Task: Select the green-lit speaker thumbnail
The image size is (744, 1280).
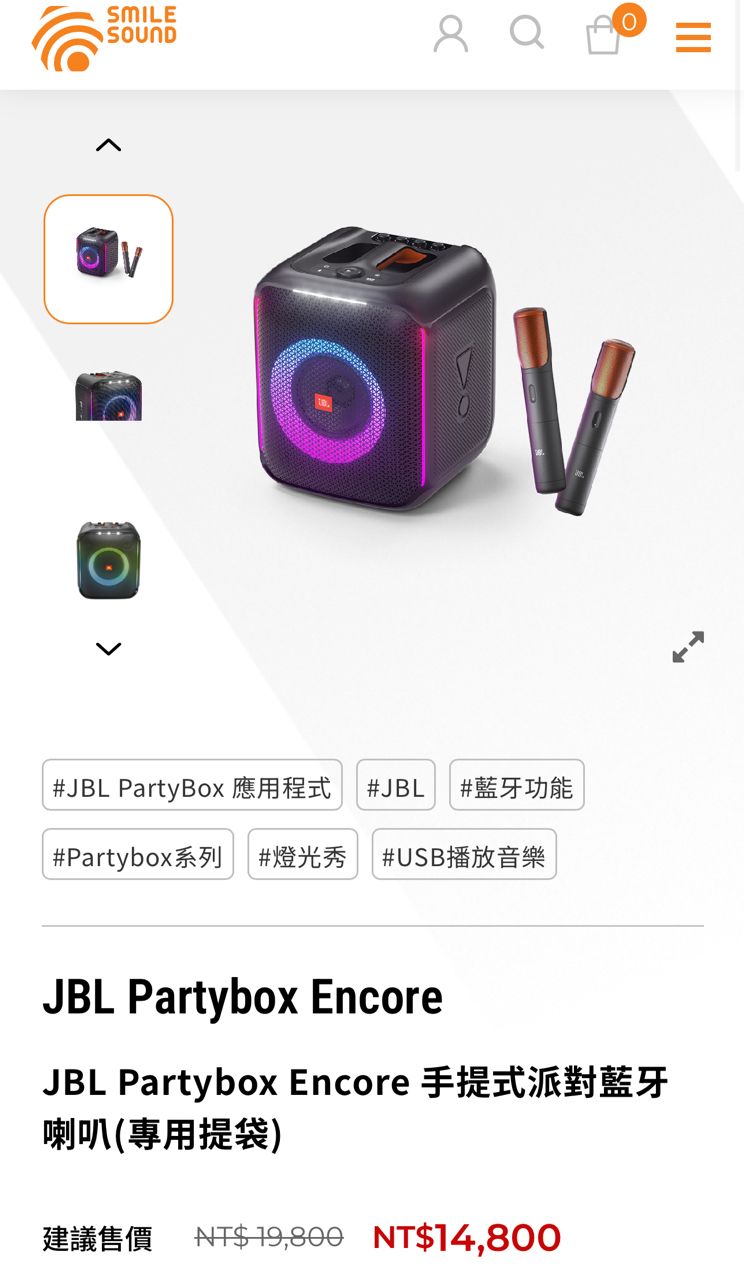Action: click(x=108, y=560)
